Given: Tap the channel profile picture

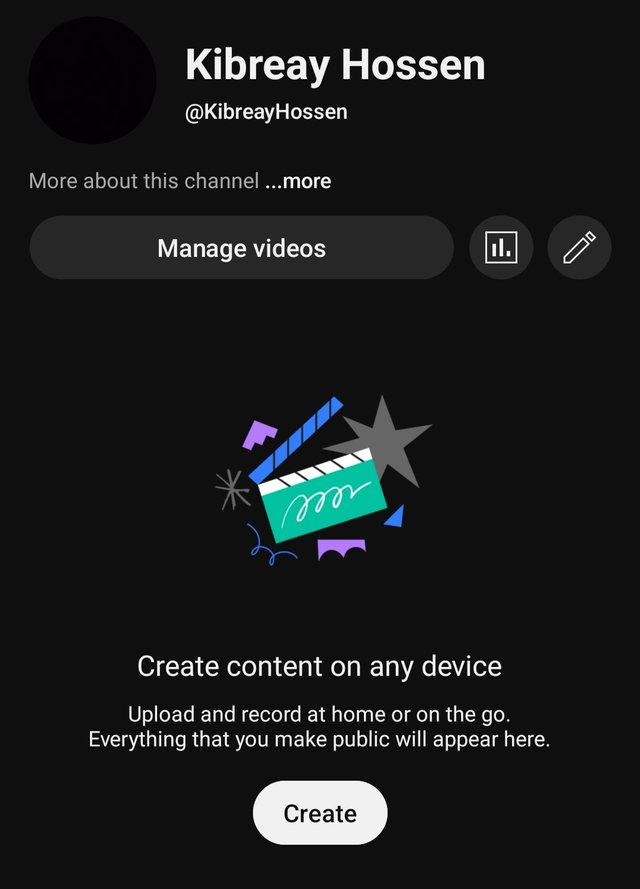Looking at the screenshot, I should (x=92, y=80).
